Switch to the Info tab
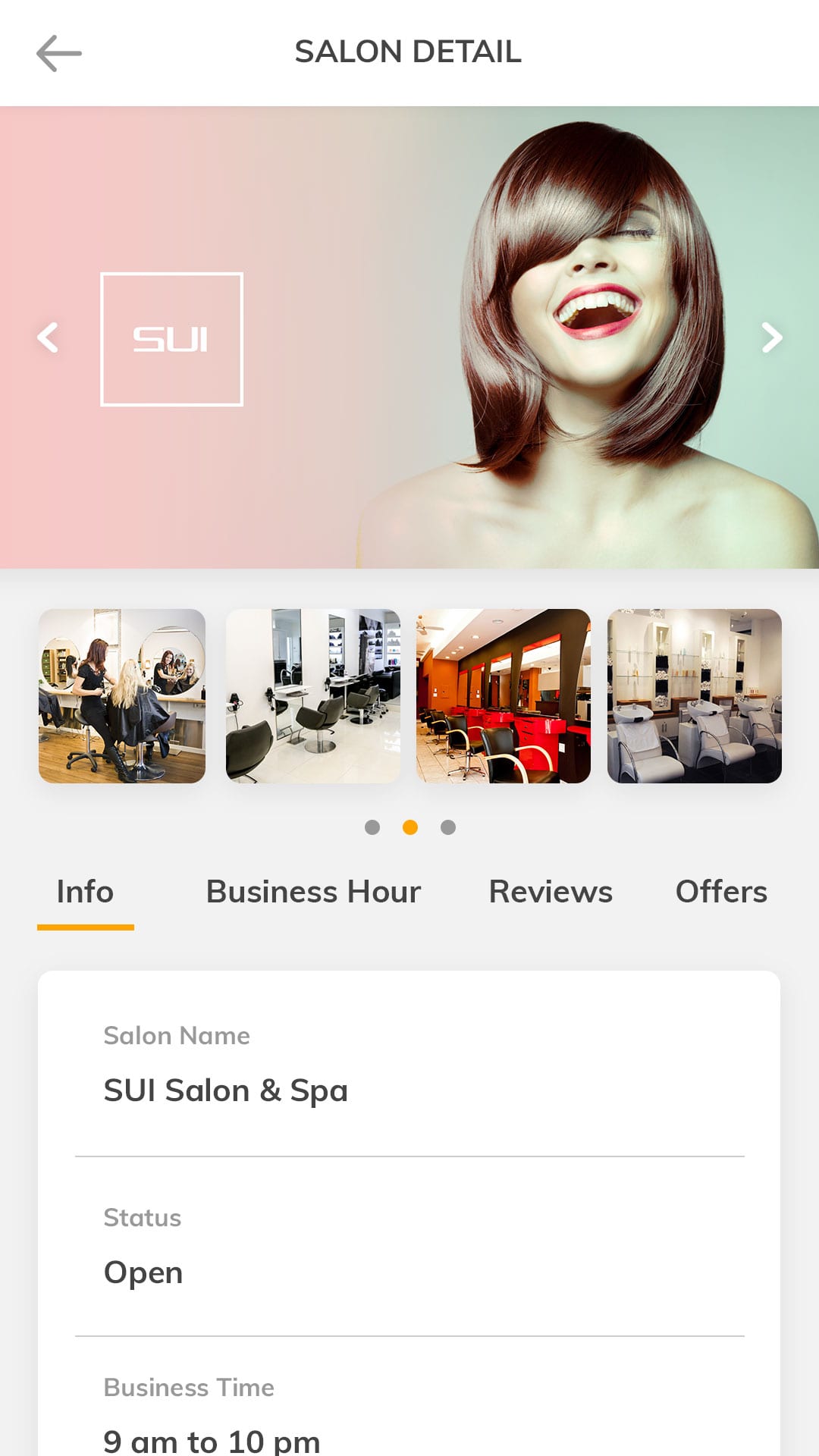Image resolution: width=819 pixels, height=1456 pixels. 85,892
